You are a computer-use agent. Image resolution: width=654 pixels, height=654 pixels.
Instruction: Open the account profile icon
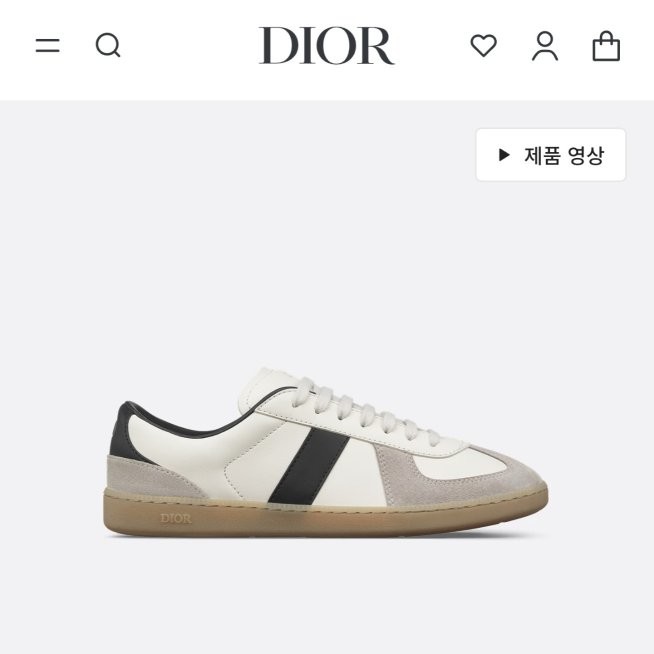(545, 46)
